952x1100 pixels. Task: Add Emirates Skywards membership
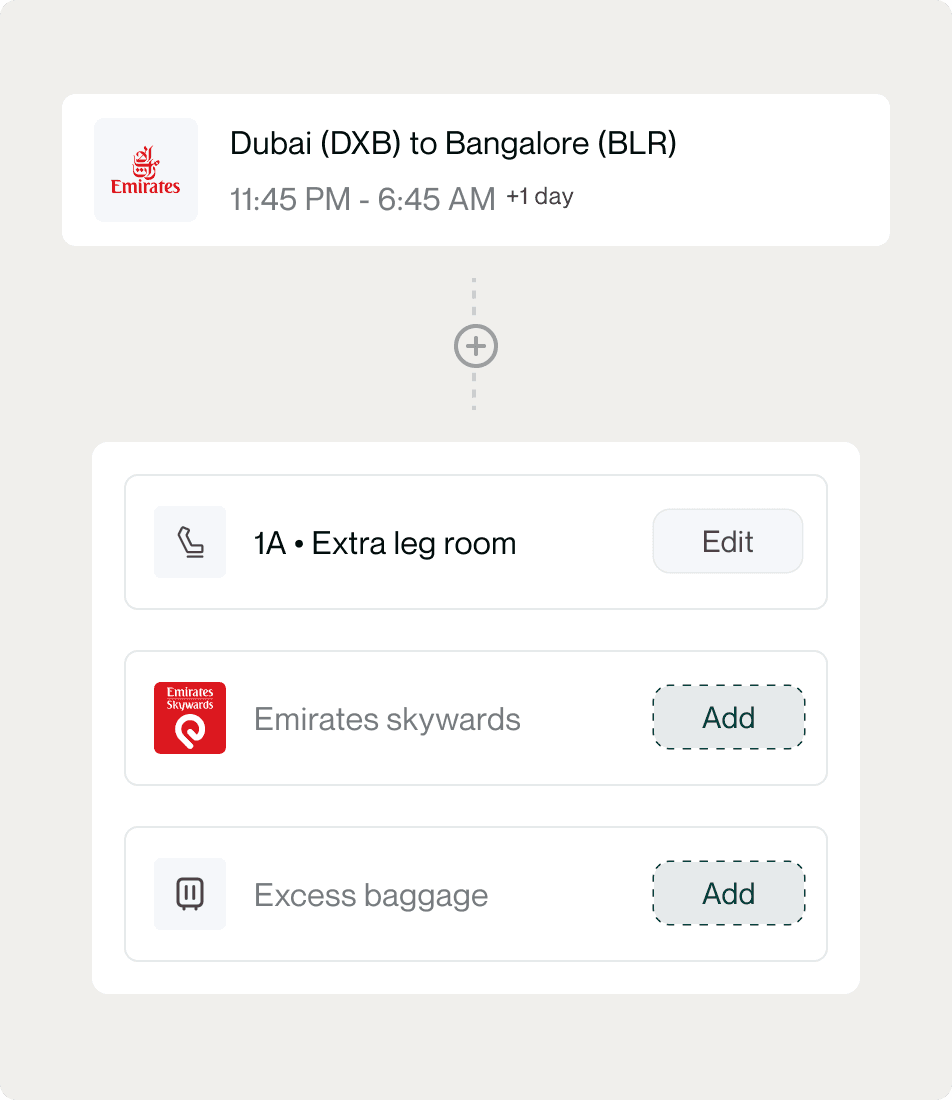click(x=729, y=718)
